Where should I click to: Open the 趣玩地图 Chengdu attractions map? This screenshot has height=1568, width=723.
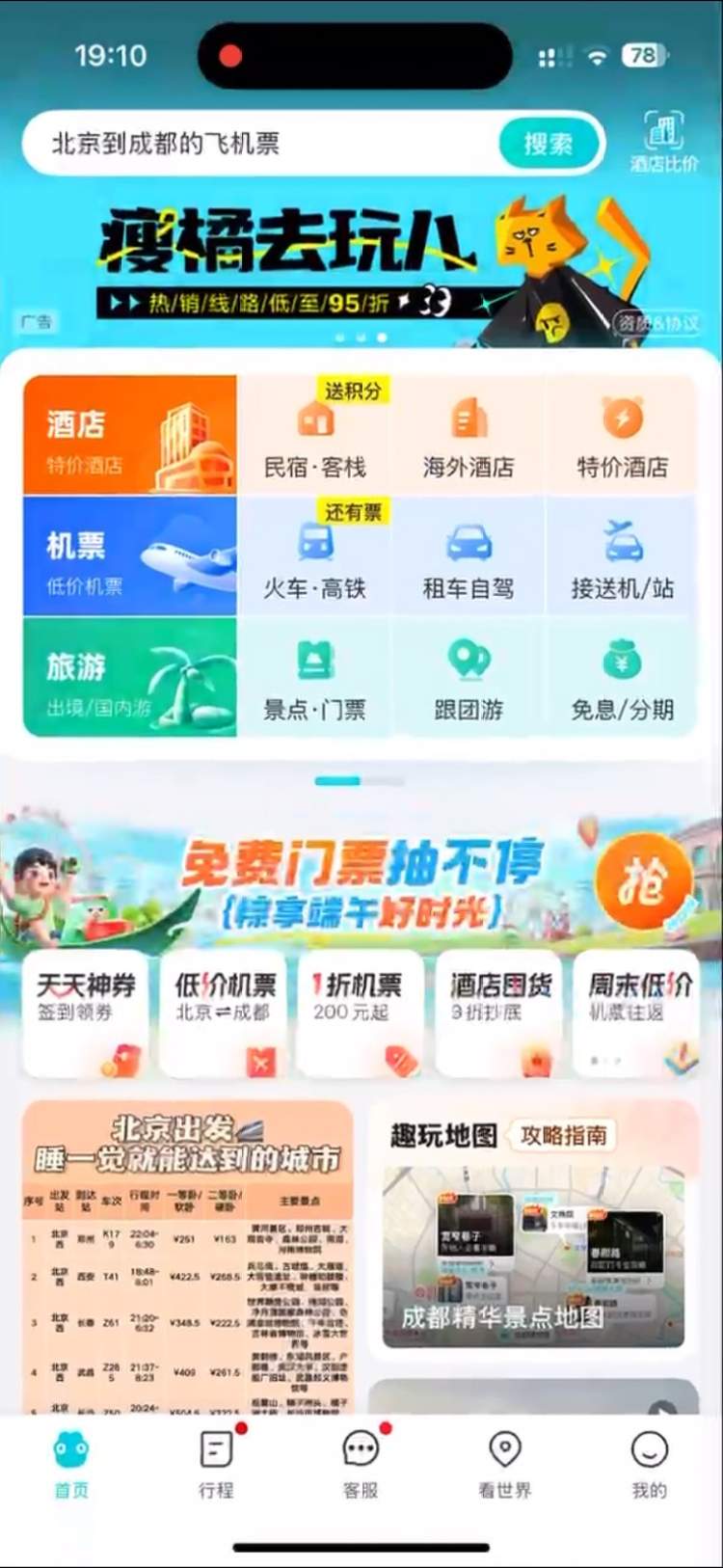533,1244
